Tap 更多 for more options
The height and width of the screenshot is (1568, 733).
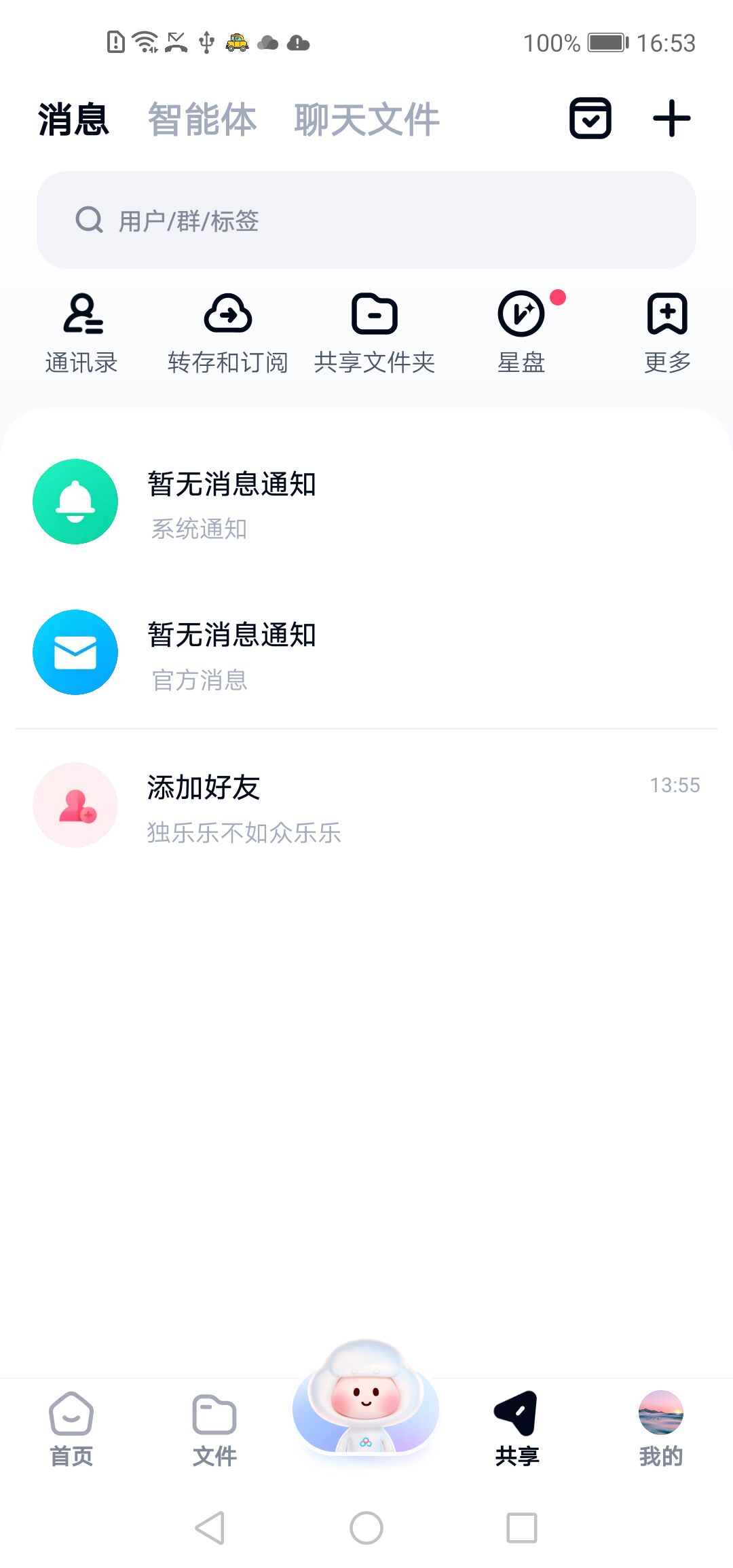click(667, 333)
